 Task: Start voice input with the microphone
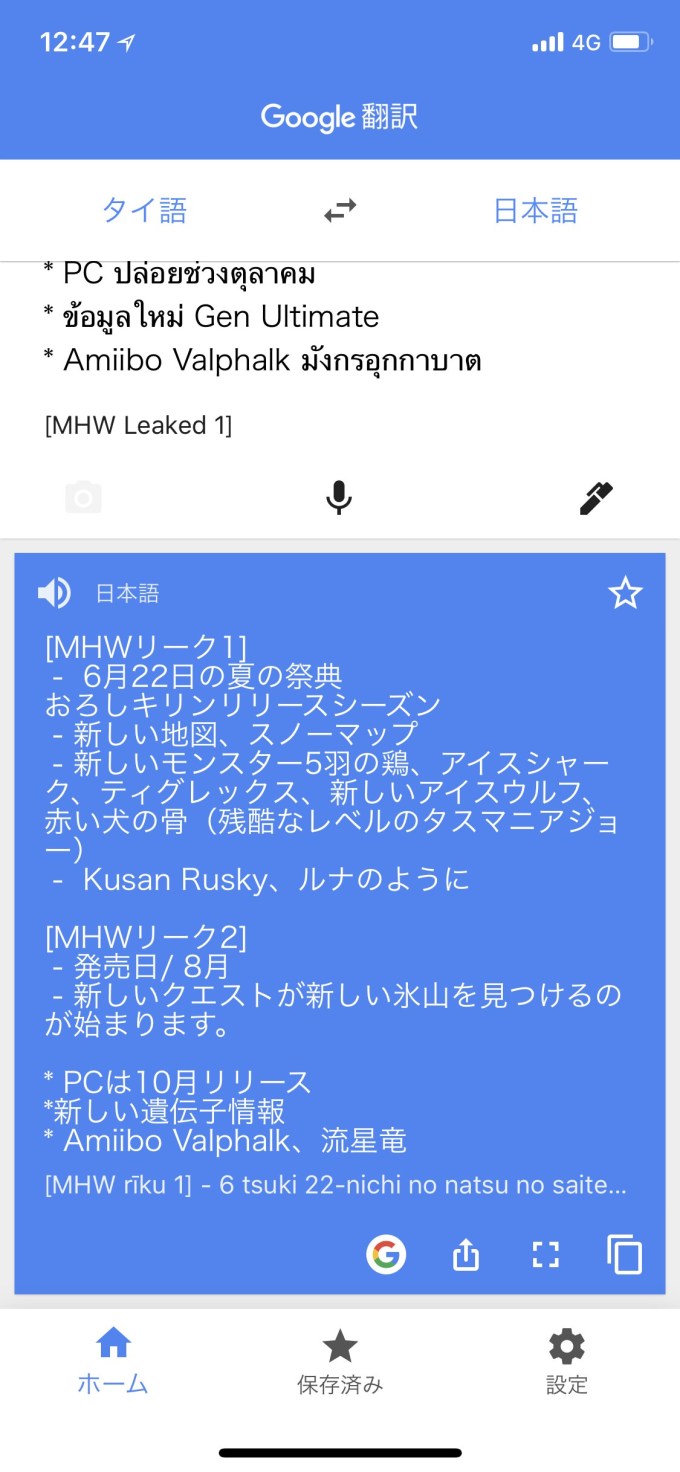tap(339, 497)
